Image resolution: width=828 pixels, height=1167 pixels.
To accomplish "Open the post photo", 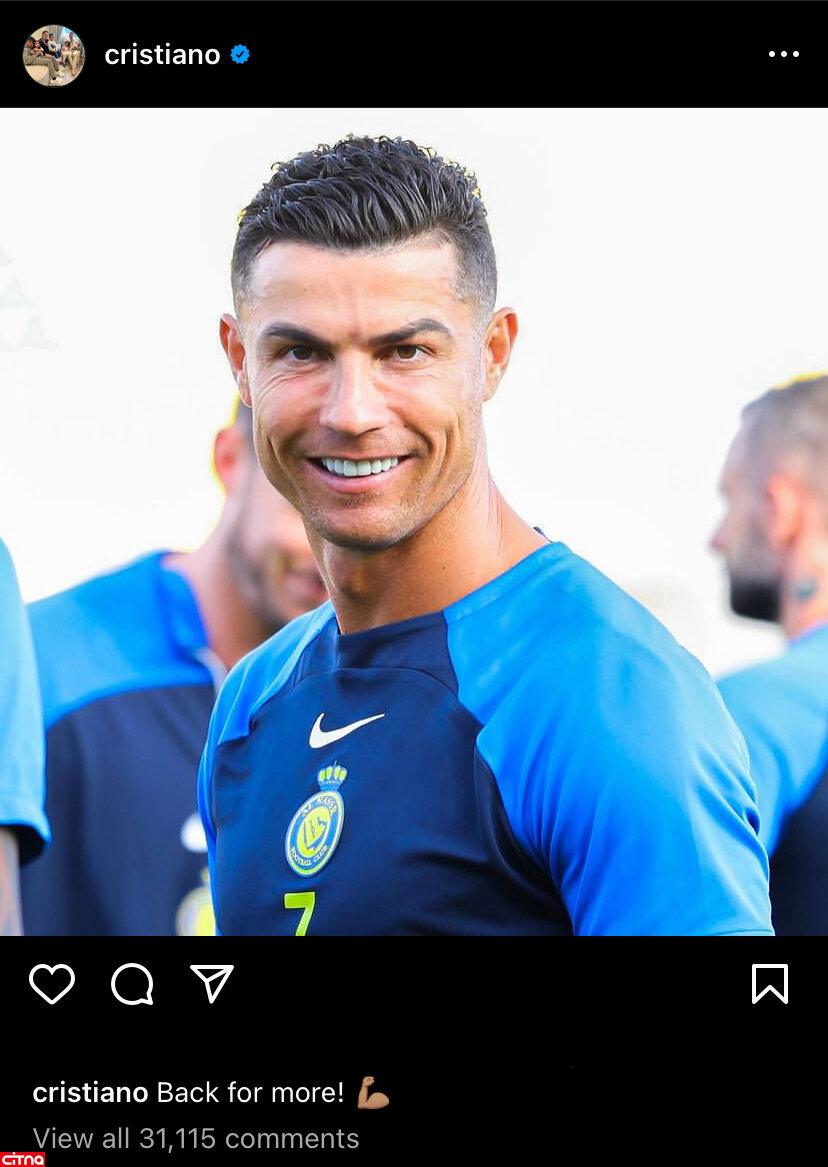I will 414,520.
